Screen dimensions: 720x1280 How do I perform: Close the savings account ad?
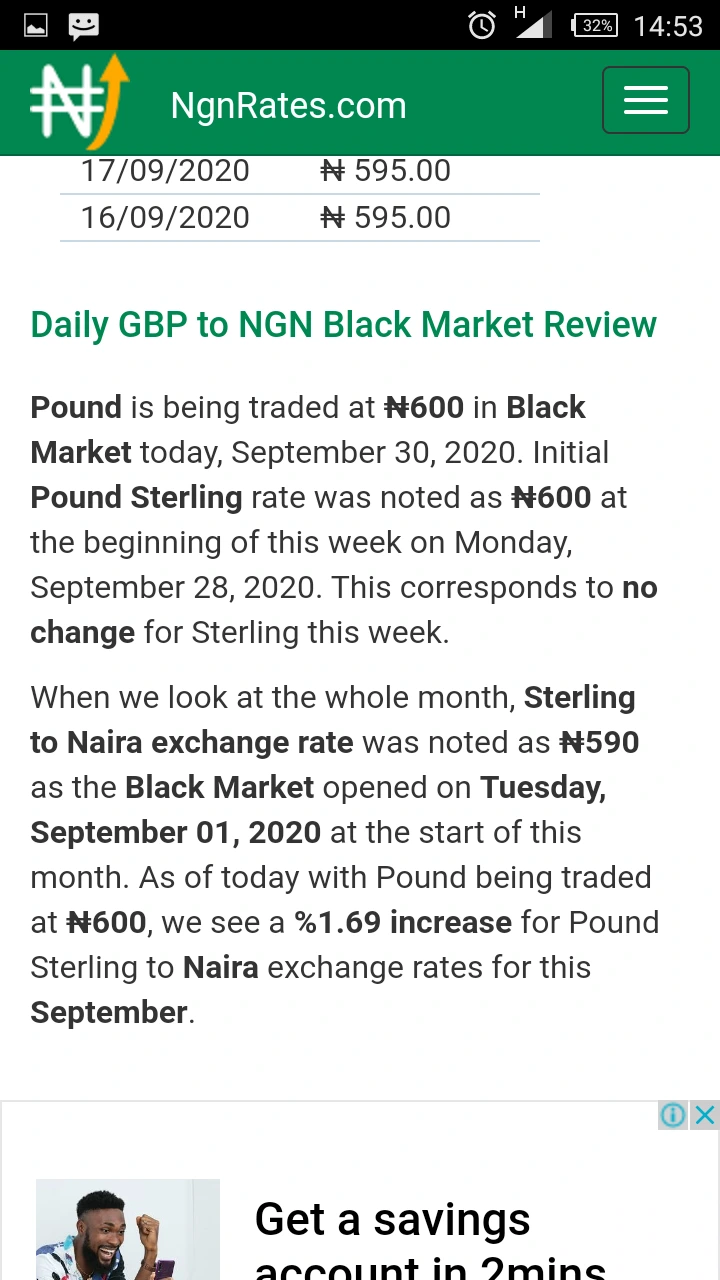point(705,1115)
